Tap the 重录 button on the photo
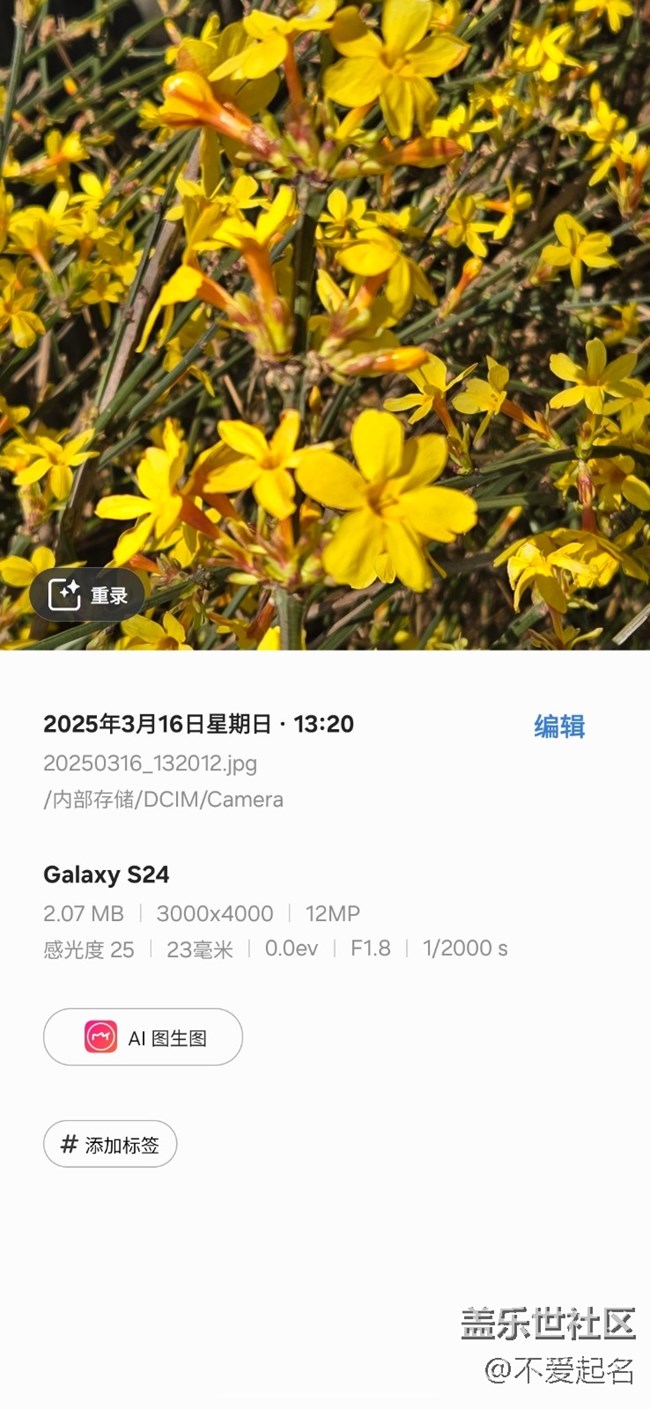Image resolution: width=650 pixels, height=1409 pixels. (x=87, y=596)
